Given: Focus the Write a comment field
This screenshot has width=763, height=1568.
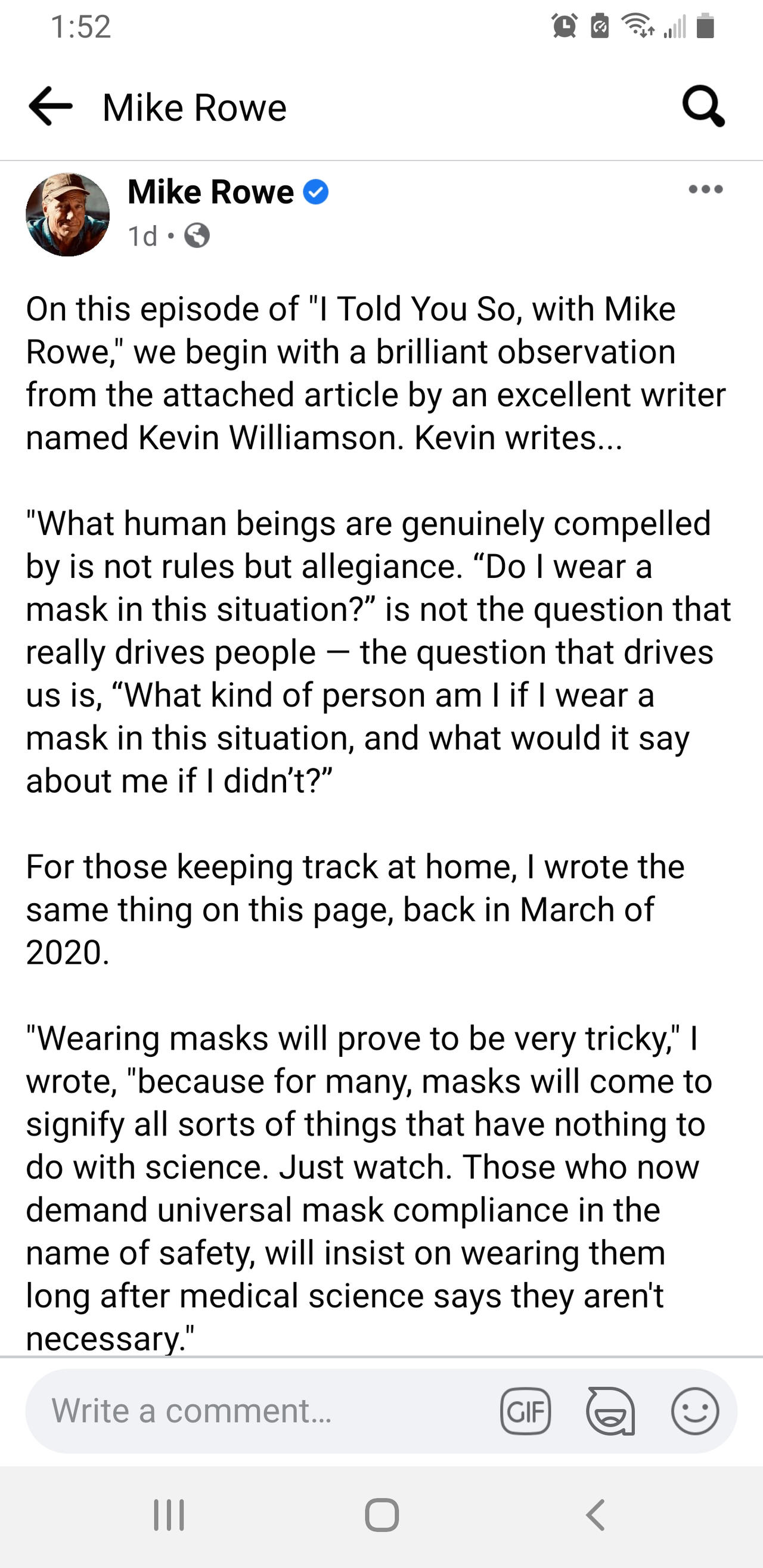Looking at the screenshot, I should (x=244, y=1411).
